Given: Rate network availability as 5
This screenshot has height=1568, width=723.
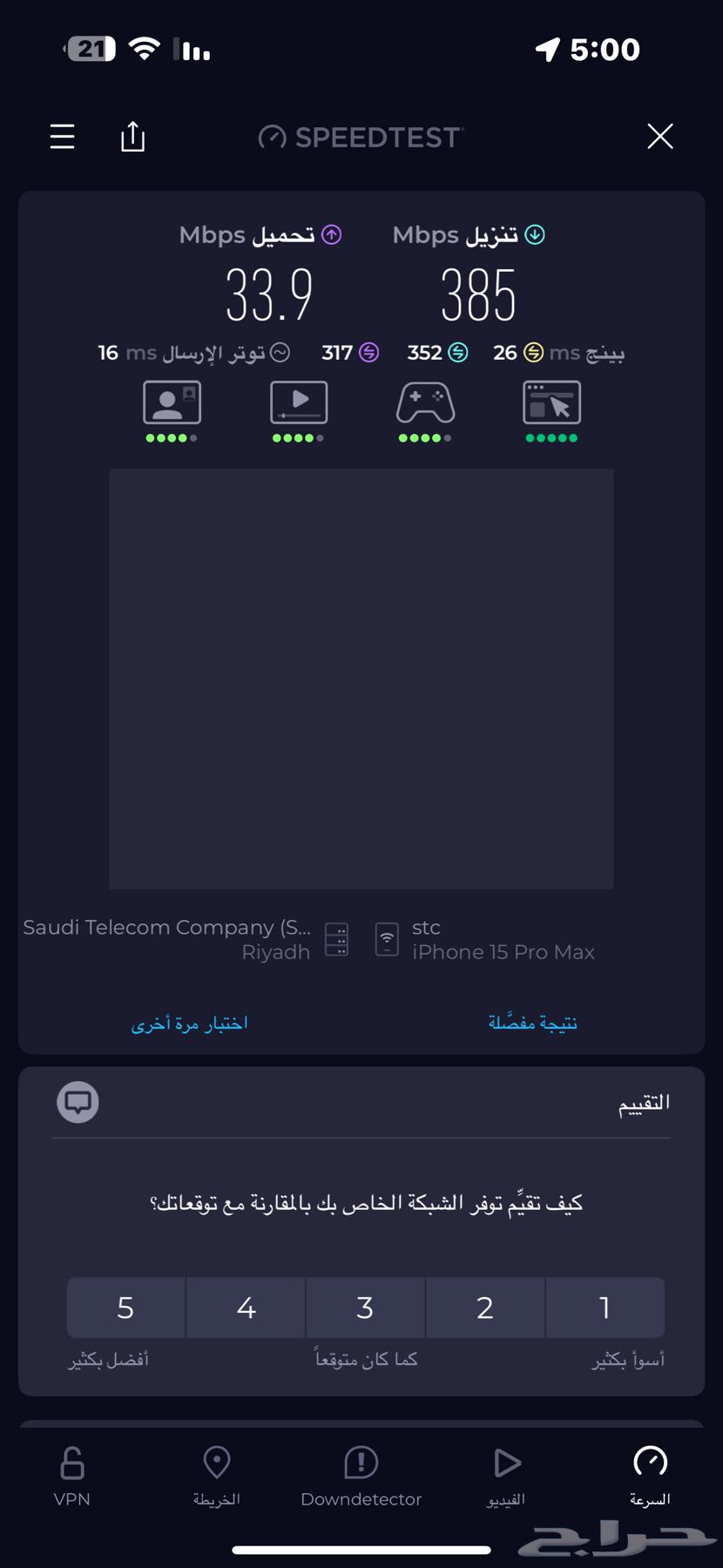Looking at the screenshot, I should (125, 1307).
